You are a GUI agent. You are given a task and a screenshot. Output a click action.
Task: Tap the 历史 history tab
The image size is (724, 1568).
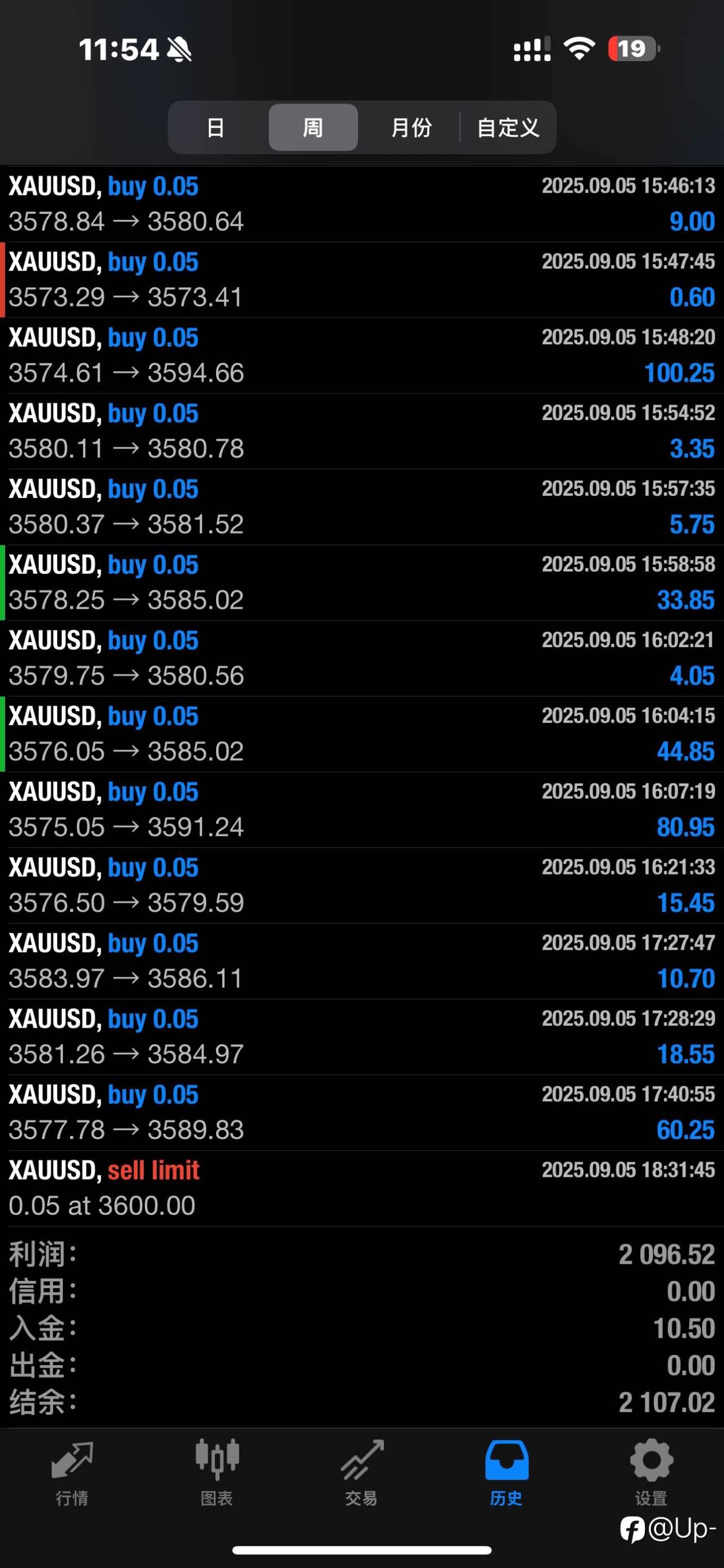point(507,1473)
